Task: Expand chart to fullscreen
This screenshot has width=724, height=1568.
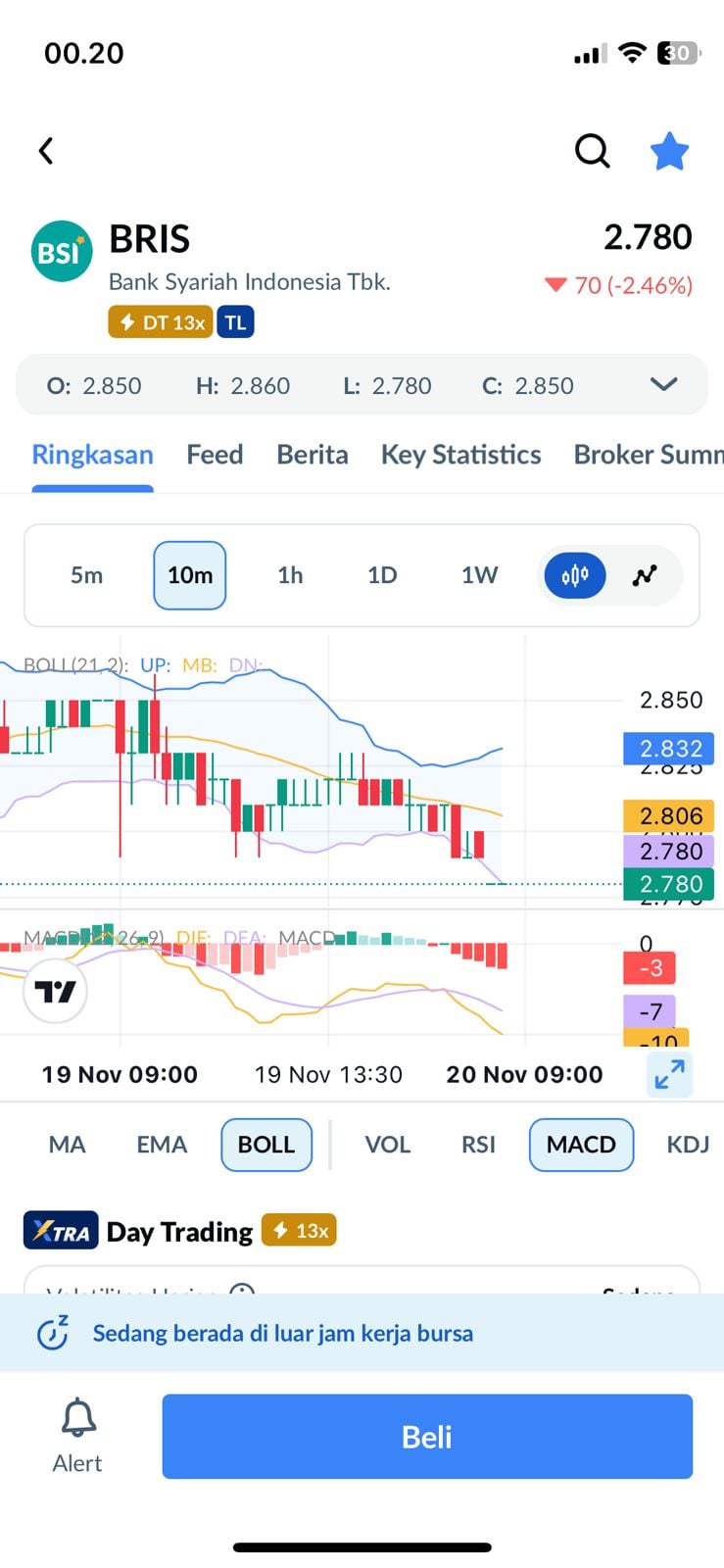Action: point(669,1074)
